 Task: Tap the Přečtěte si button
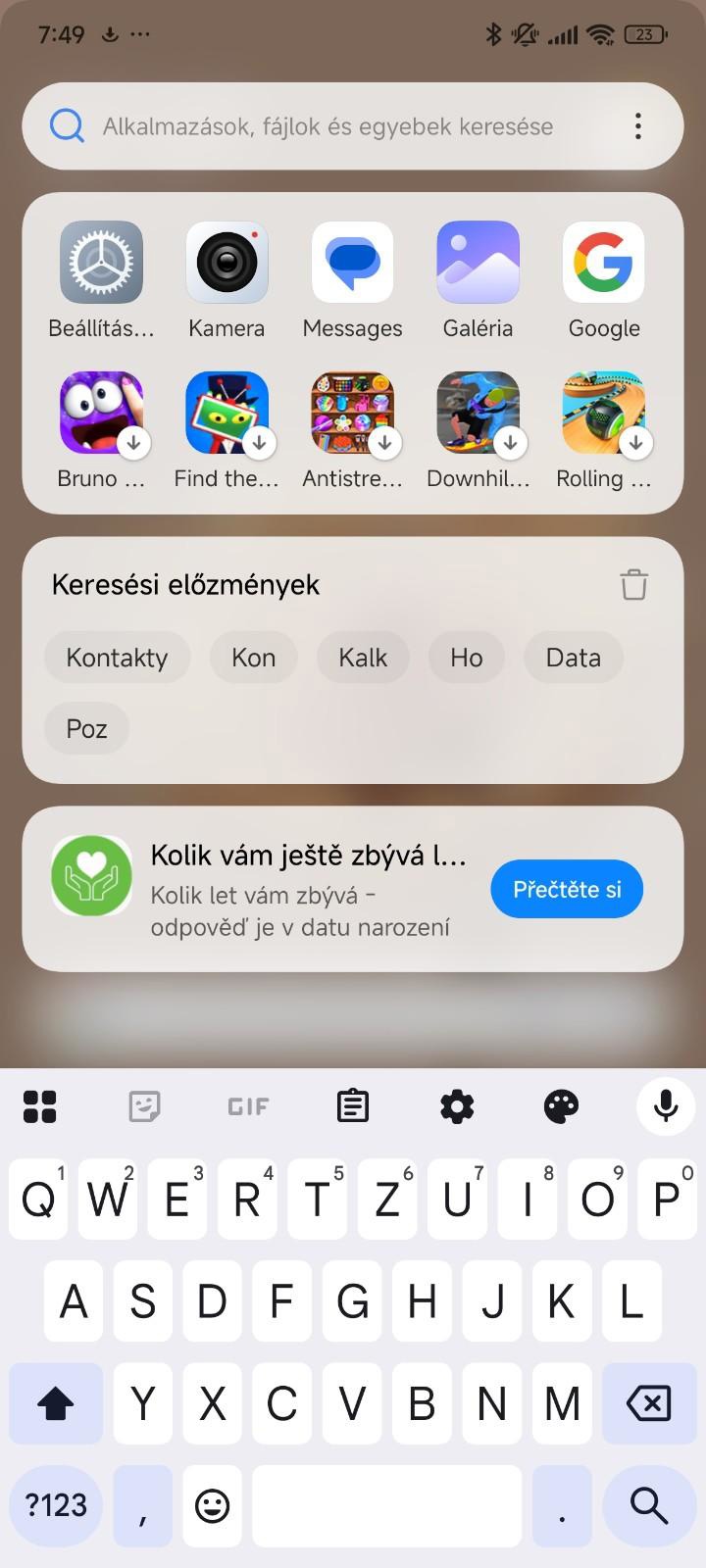tap(567, 889)
